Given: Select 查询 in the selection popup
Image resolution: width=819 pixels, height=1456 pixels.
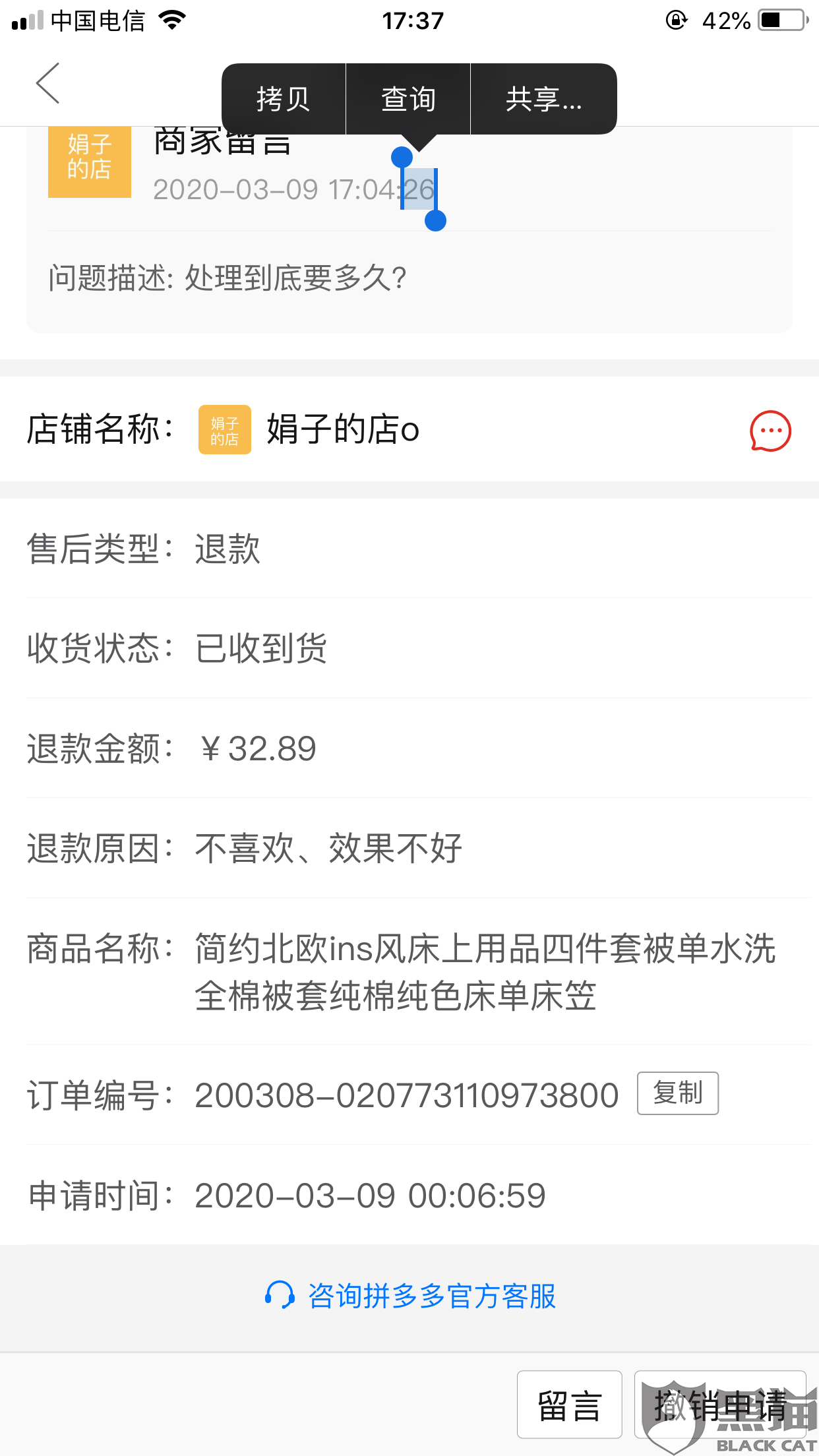Looking at the screenshot, I should click(408, 99).
